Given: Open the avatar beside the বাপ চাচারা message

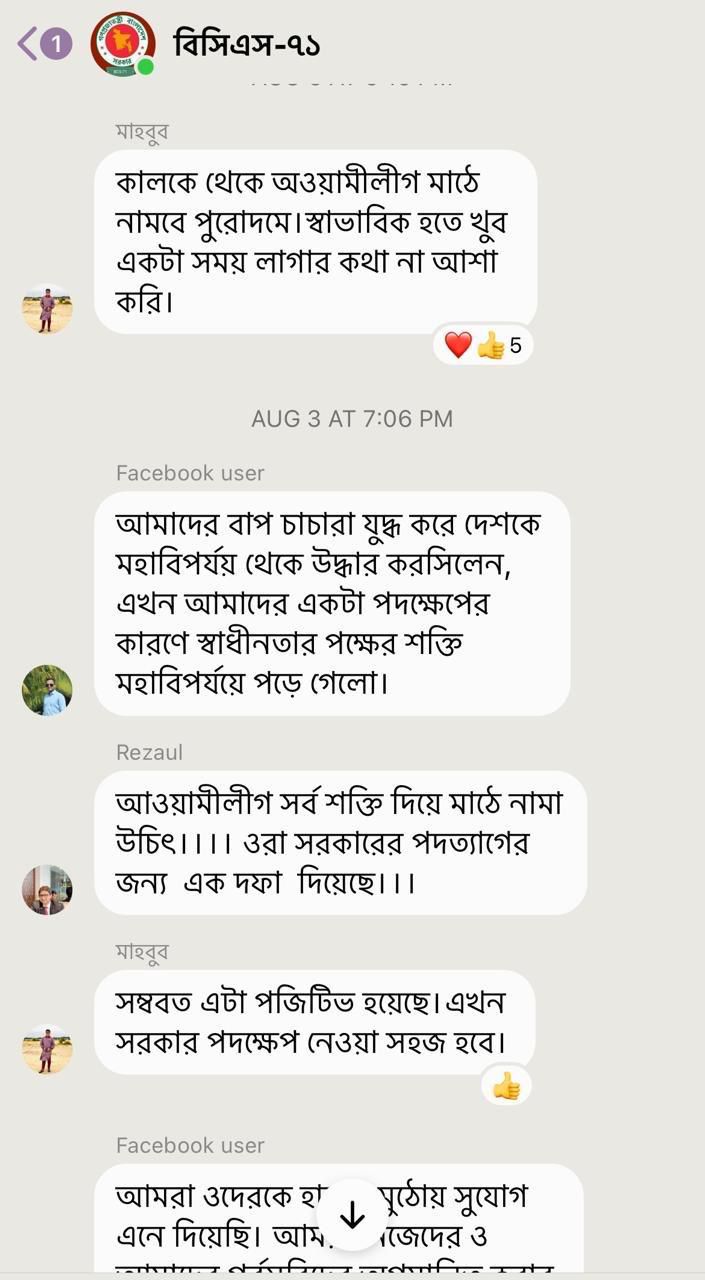Looking at the screenshot, I should (x=47, y=690).
